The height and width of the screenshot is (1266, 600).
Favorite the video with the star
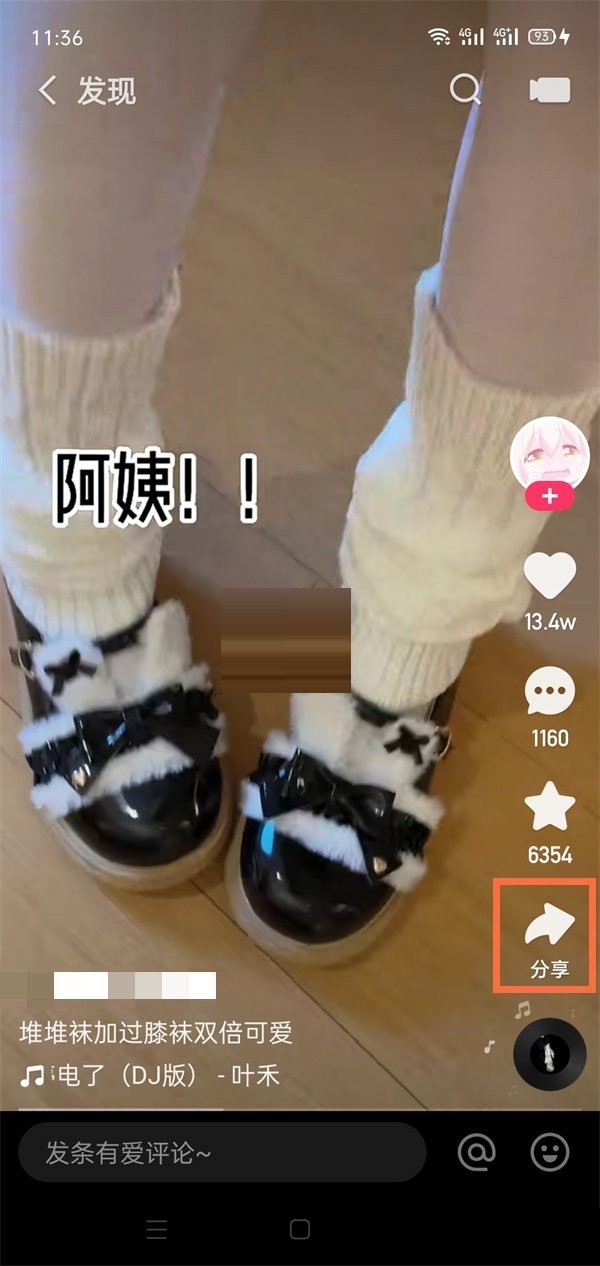pyautogui.click(x=549, y=810)
